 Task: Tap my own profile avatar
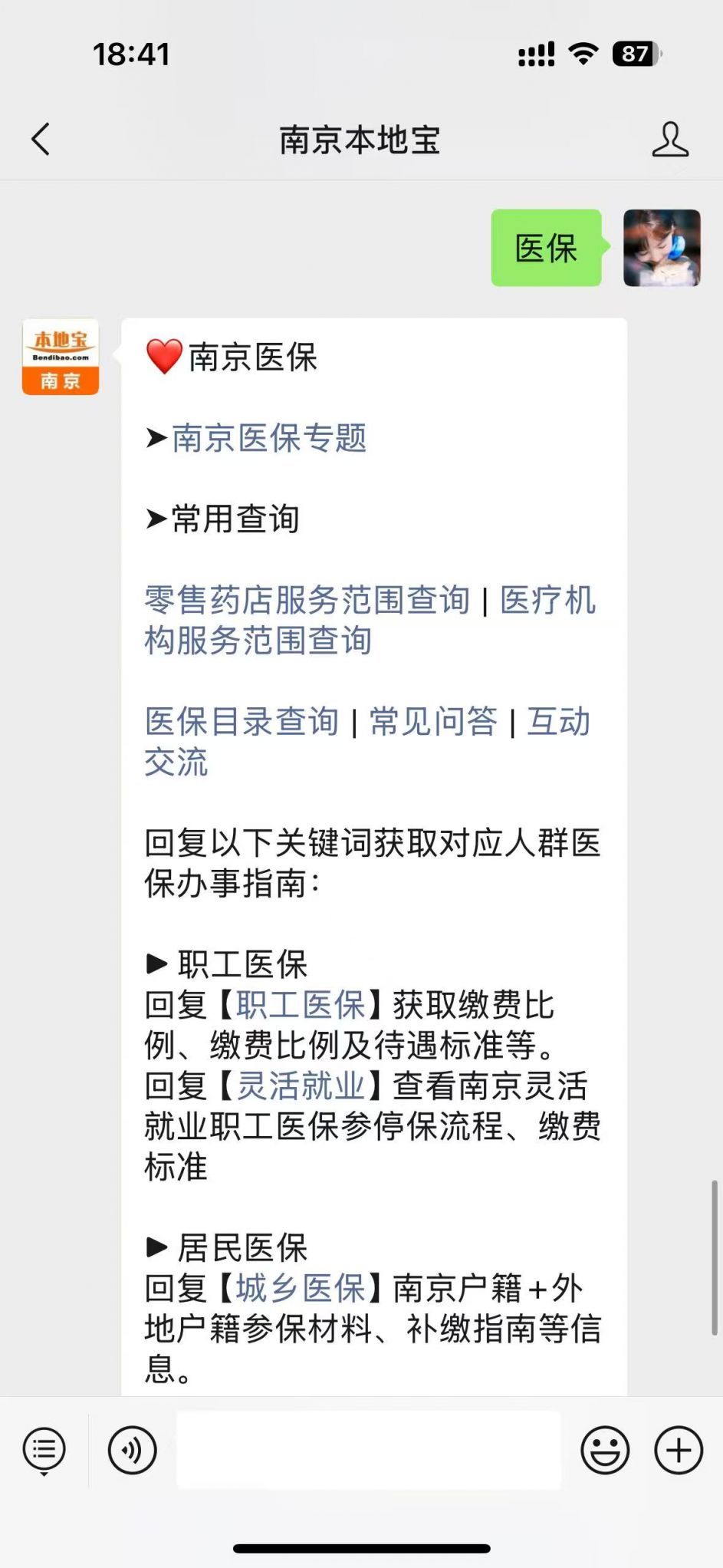662,248
